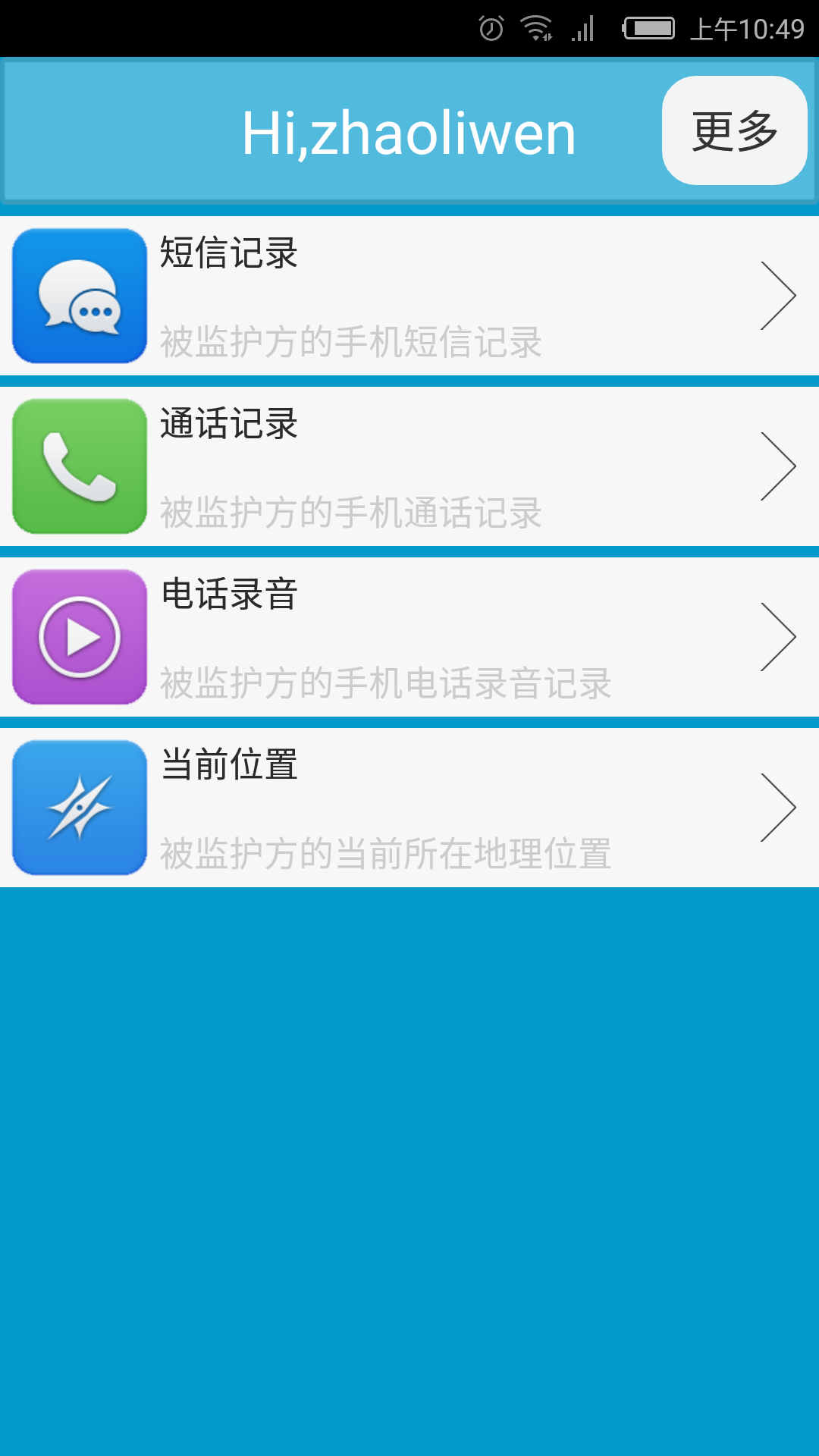Open the 更多 menu button
Image resolution: width=819 pixels, height=1456 pixels.
(733, 130)
